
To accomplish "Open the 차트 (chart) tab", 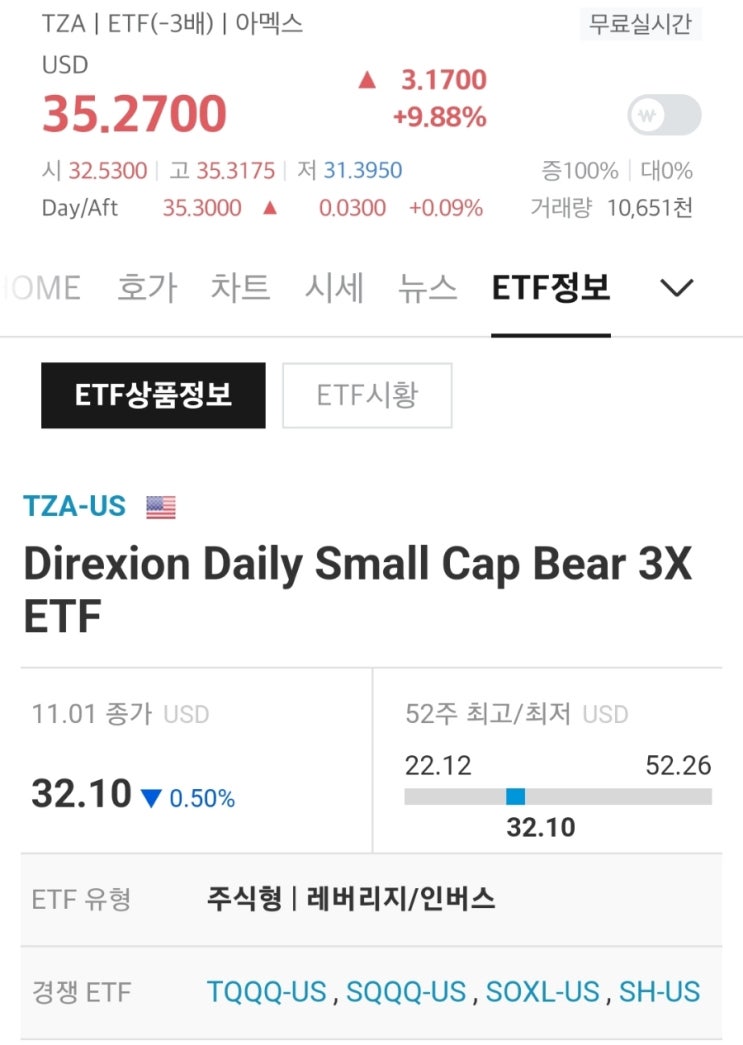I will 240,288.
